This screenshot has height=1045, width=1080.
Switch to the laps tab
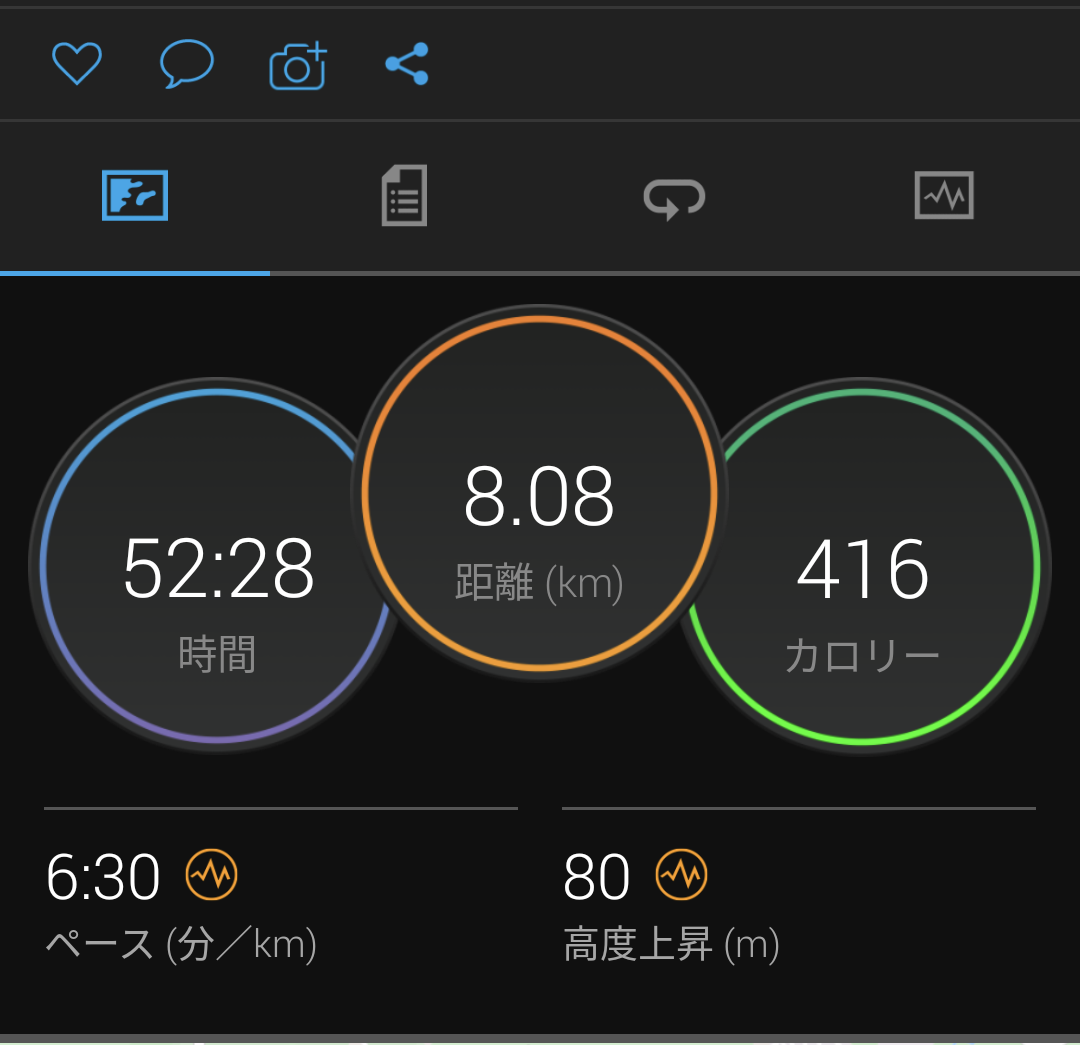674,196
